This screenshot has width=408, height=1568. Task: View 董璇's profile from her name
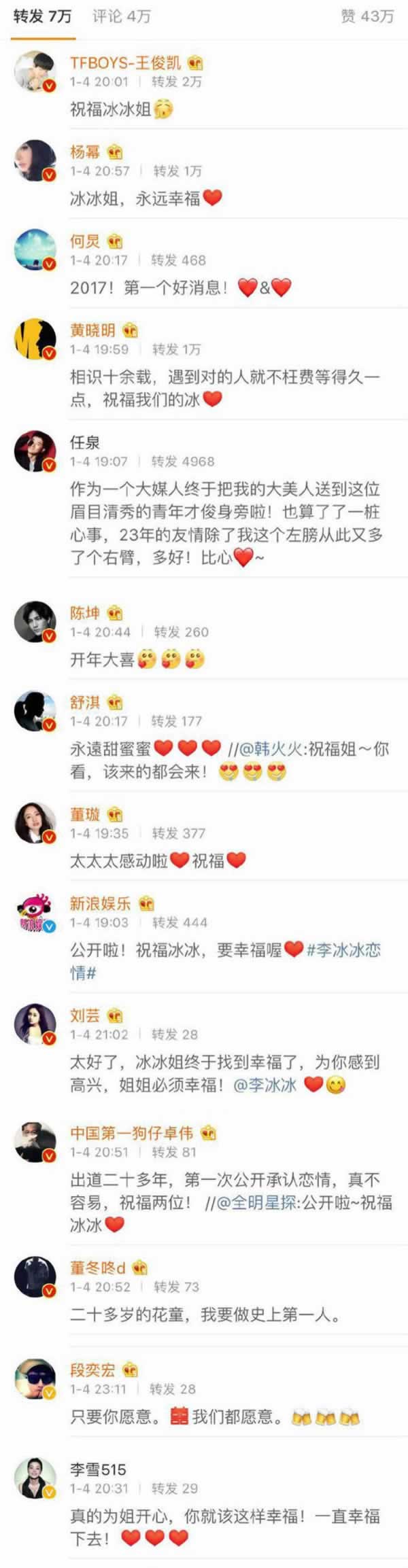(85, 814)
